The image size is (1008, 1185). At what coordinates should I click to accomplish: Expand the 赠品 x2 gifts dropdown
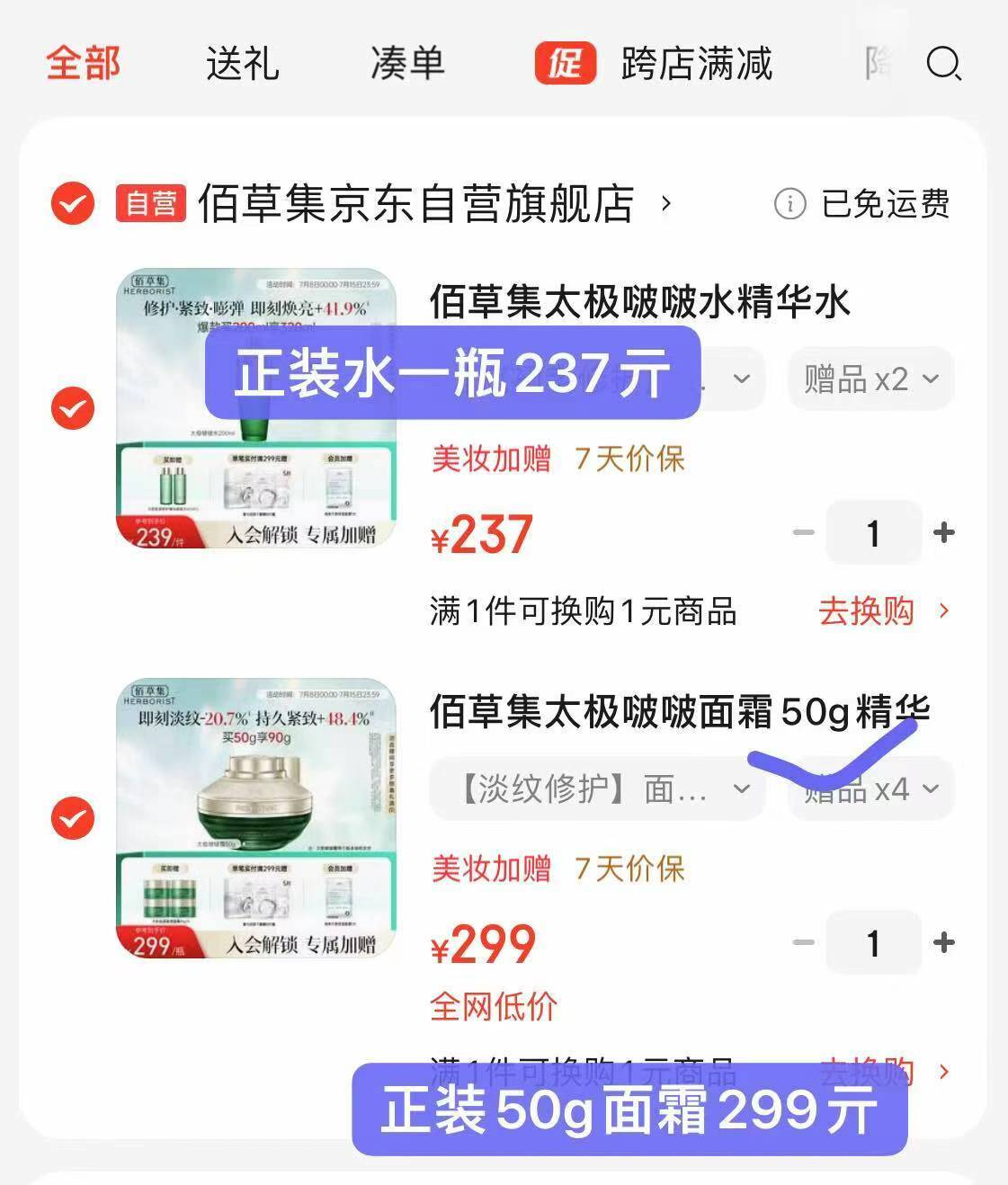click(869, 379)
